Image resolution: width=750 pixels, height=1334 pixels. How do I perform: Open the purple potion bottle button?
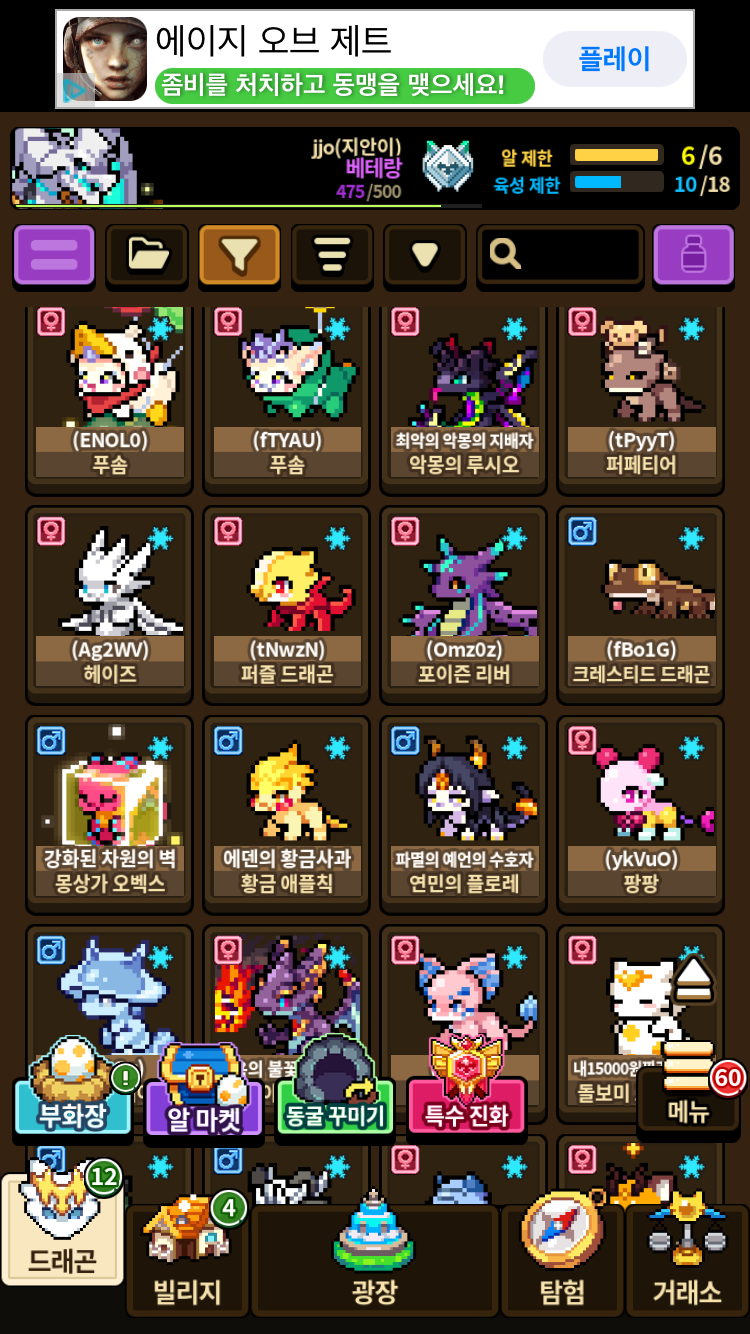point(693,255)
